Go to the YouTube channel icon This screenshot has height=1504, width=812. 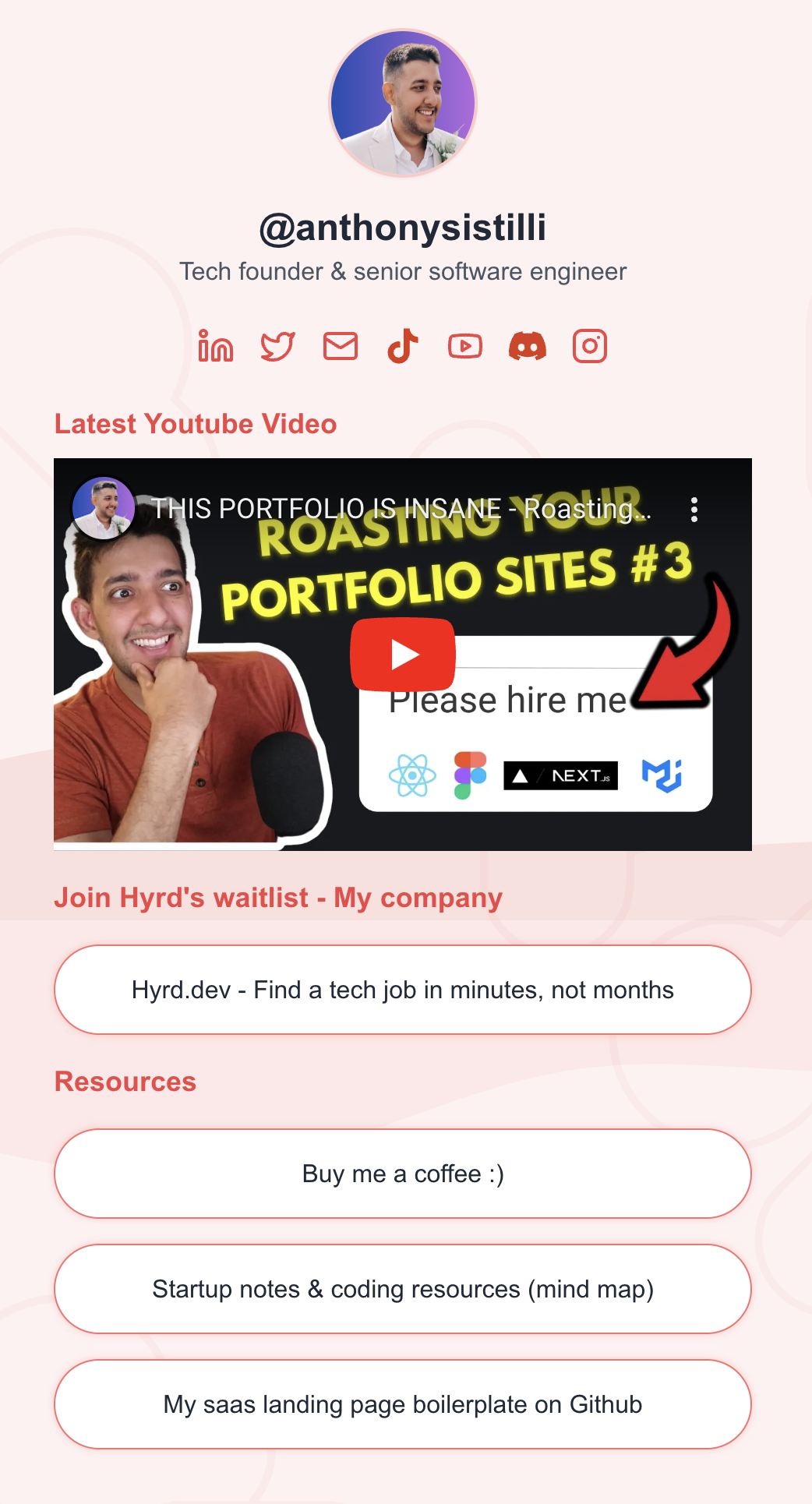(x=465, y=346)
